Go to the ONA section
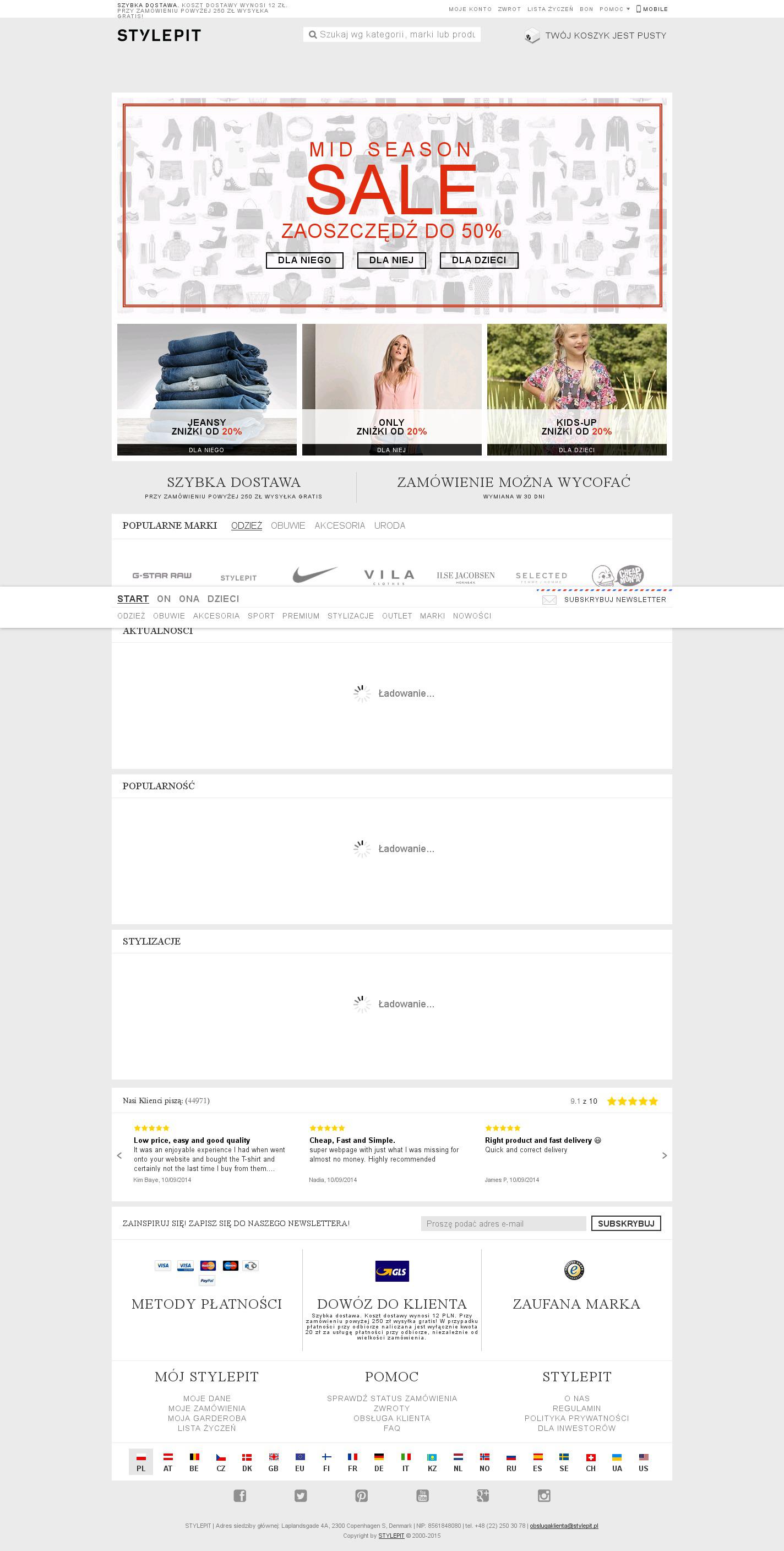The width and height of the screenshot is (784, 1551). (x=189, y=599)
